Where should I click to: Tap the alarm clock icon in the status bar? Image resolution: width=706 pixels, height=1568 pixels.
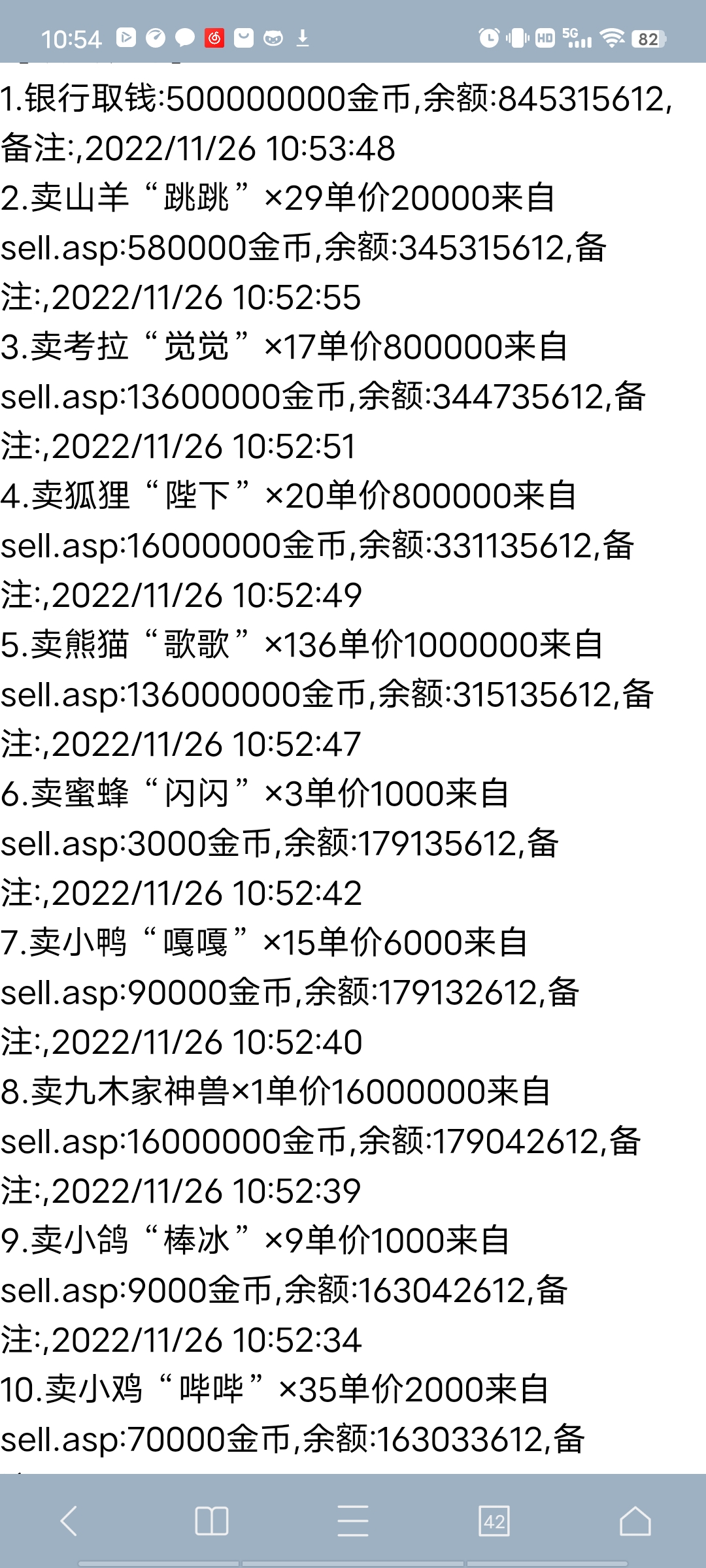(487, 38)
